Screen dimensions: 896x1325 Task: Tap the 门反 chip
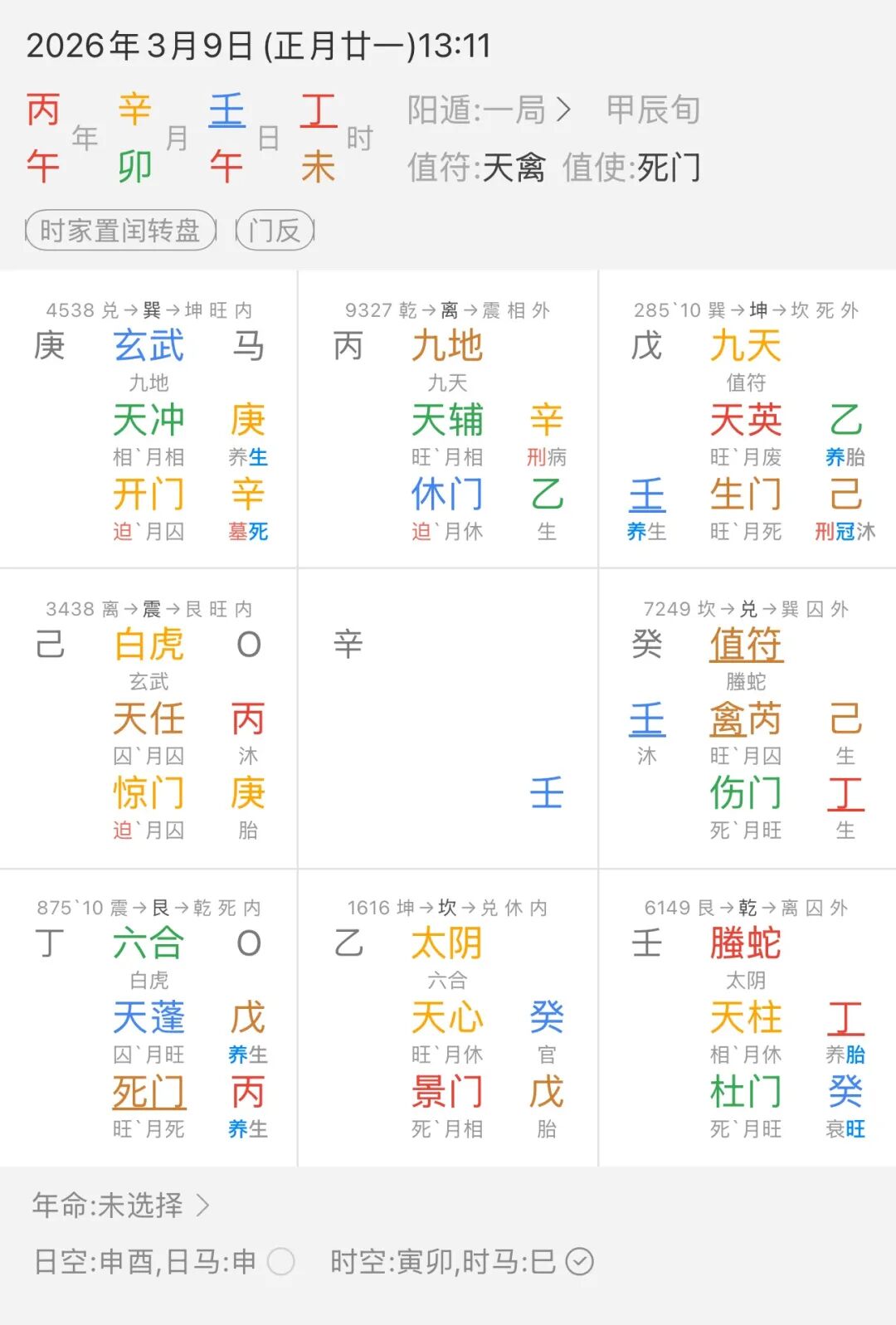point(275,231)
